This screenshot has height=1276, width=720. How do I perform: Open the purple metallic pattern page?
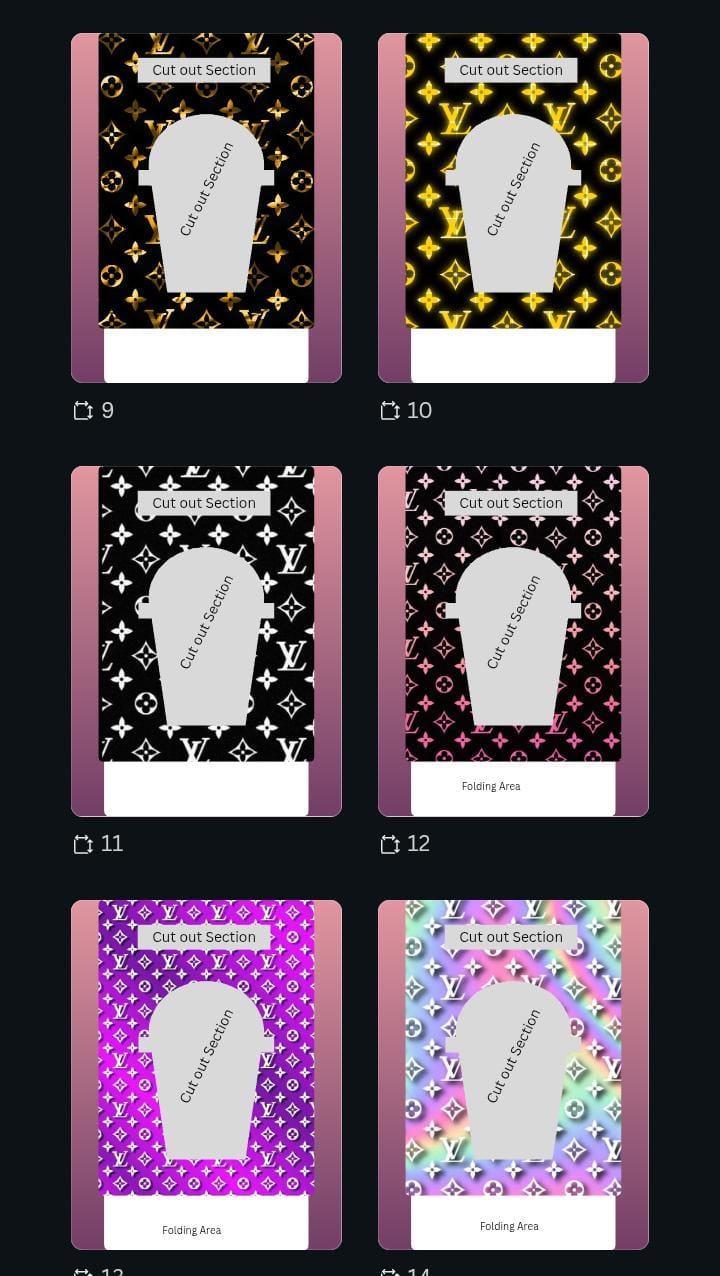click(206, 1075)
